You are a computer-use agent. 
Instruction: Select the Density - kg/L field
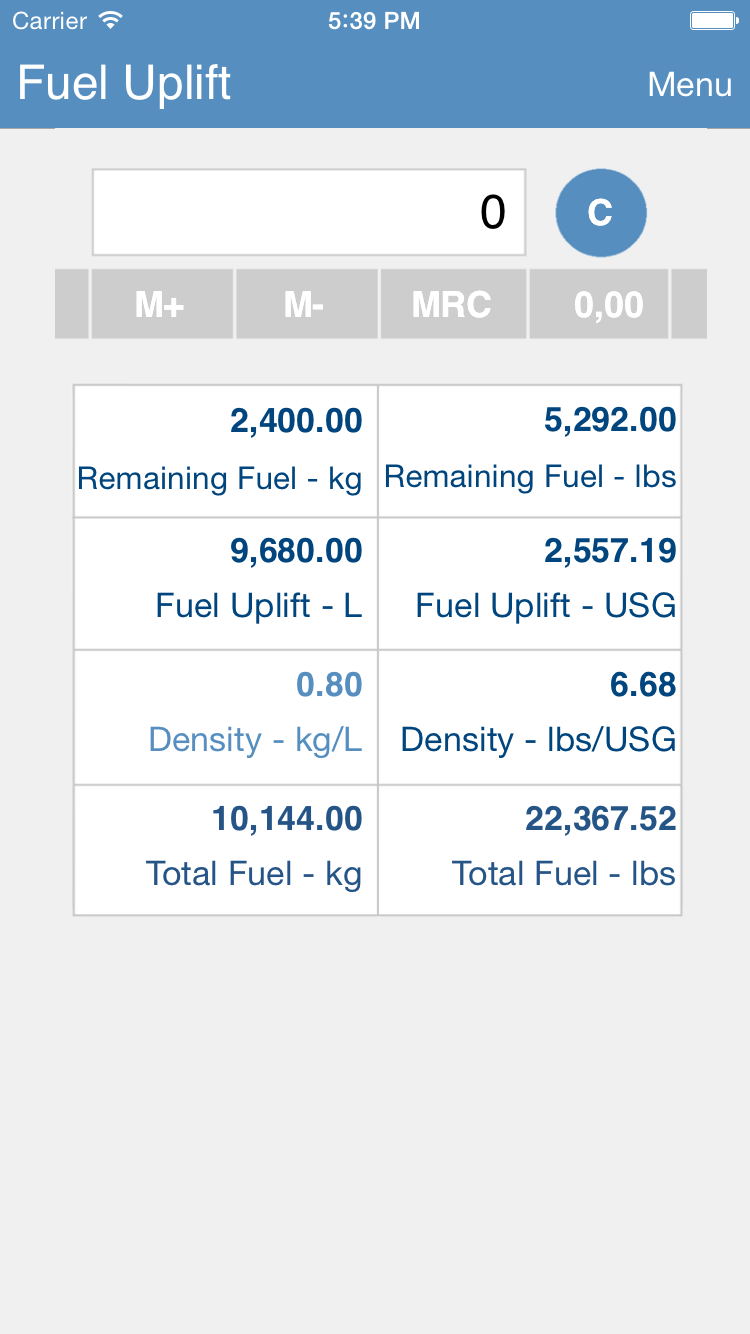226,716
